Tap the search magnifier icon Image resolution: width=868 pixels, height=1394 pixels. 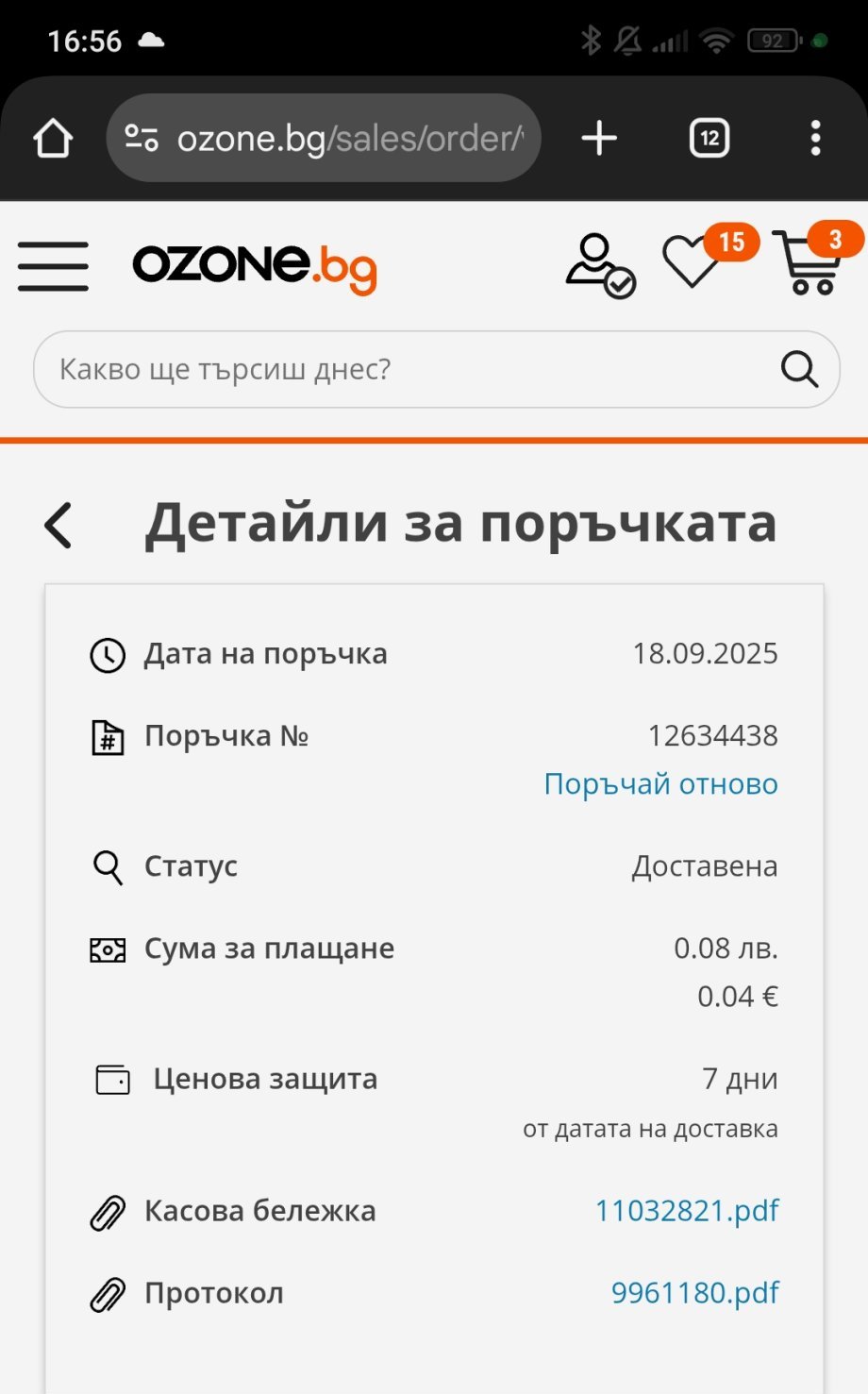(799, 369)
